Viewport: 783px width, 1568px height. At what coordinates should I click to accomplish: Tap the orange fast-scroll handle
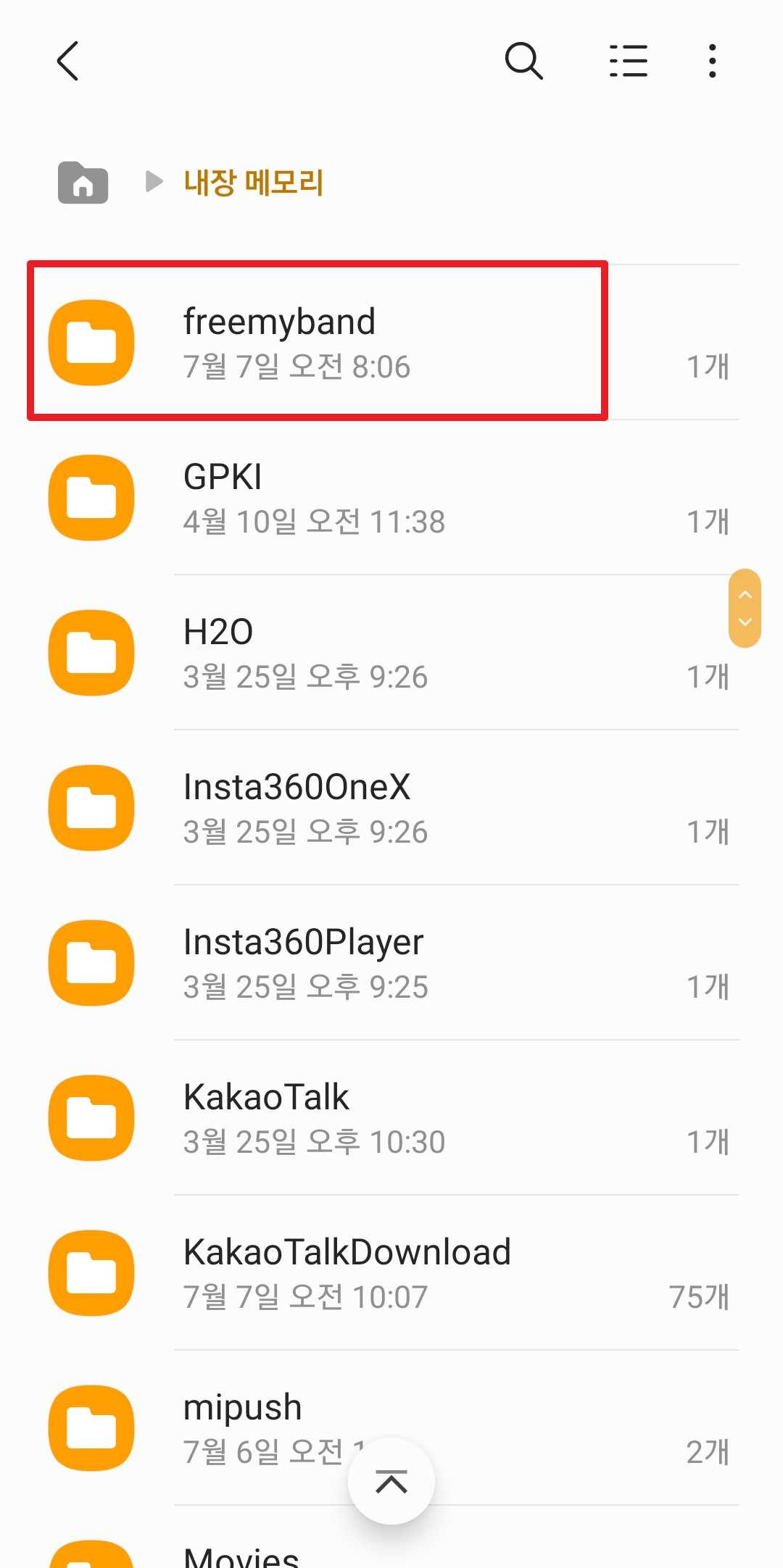pyautogui.click(x=745, y=608)
